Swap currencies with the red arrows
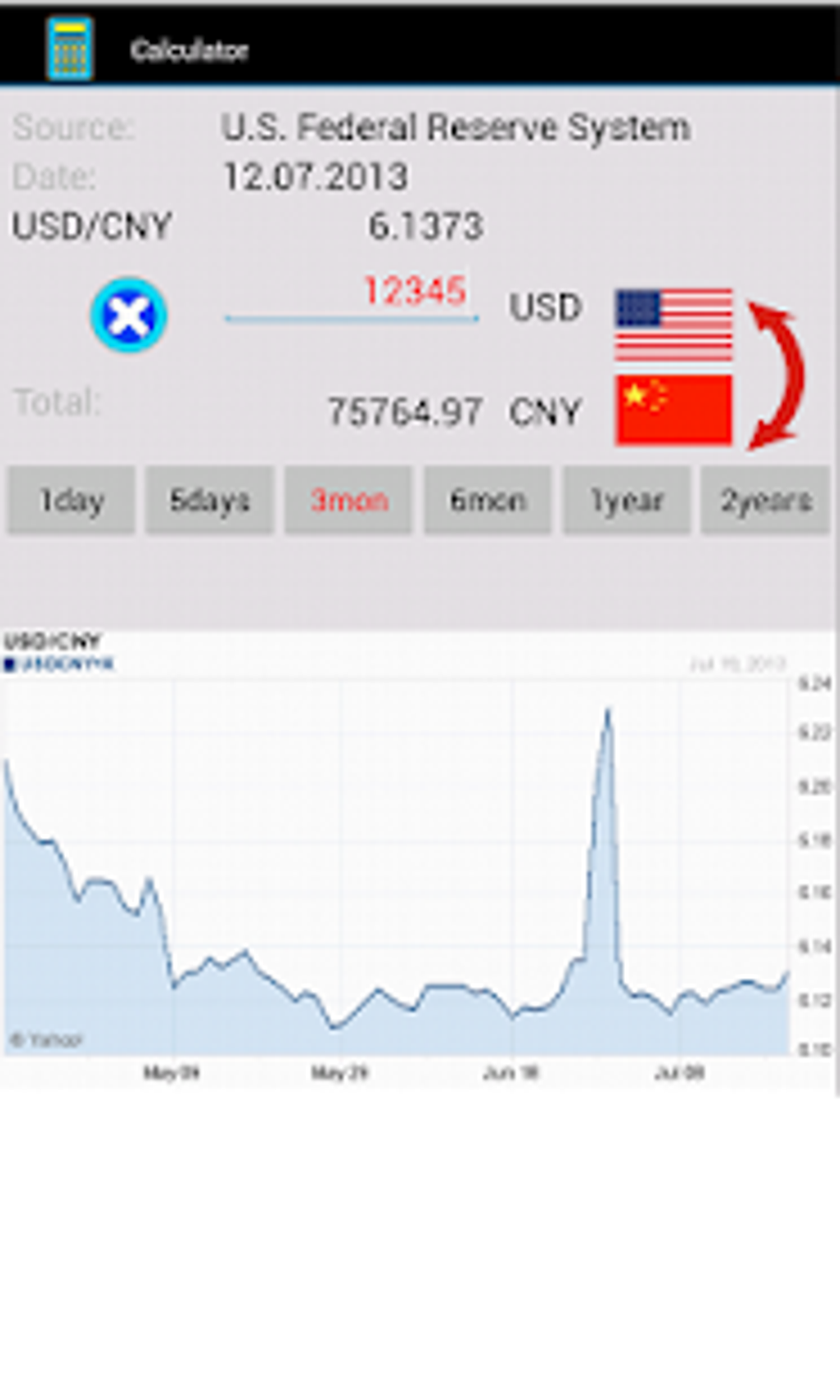This screenshot has height=1400, width=840. click(x=775, y=375)
